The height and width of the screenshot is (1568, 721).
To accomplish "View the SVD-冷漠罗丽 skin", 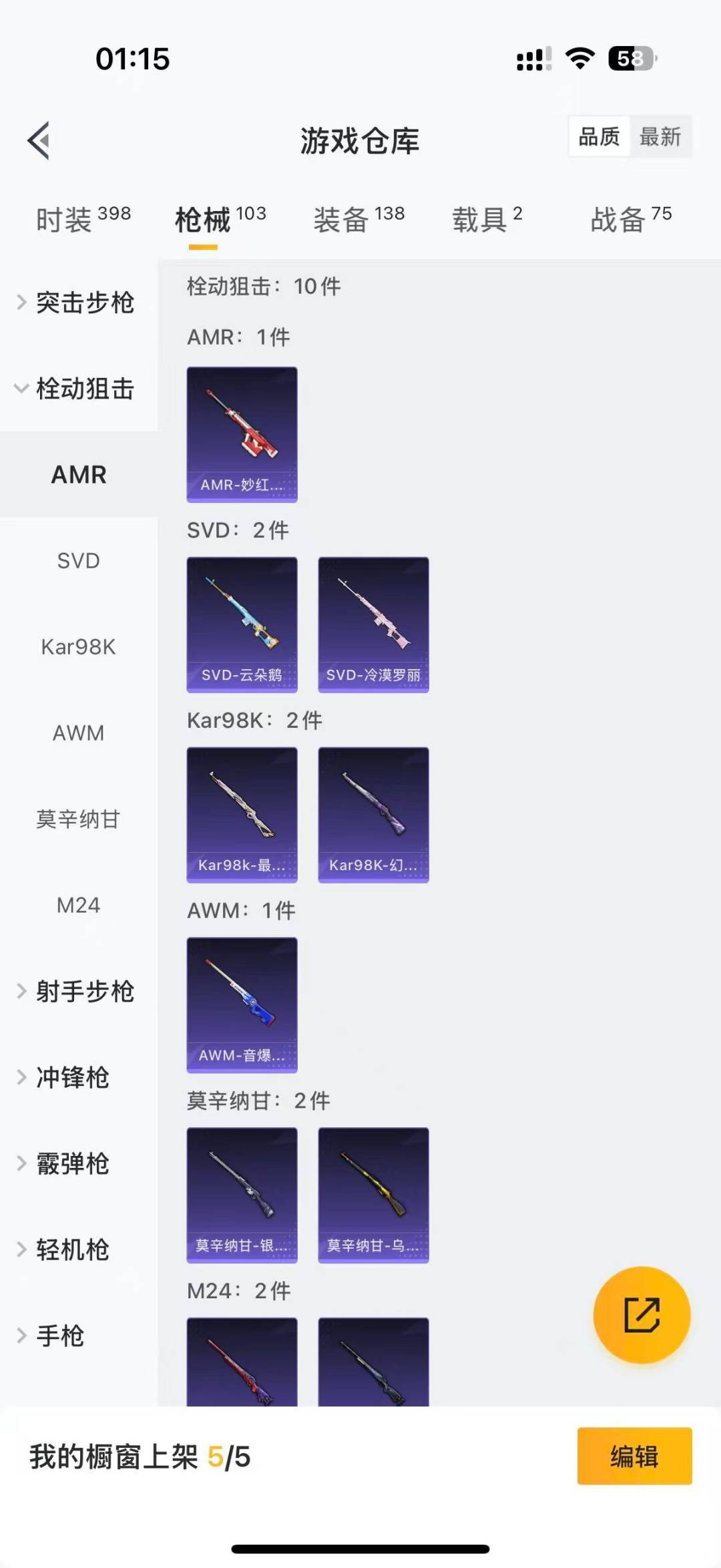I will pos(373,625).
